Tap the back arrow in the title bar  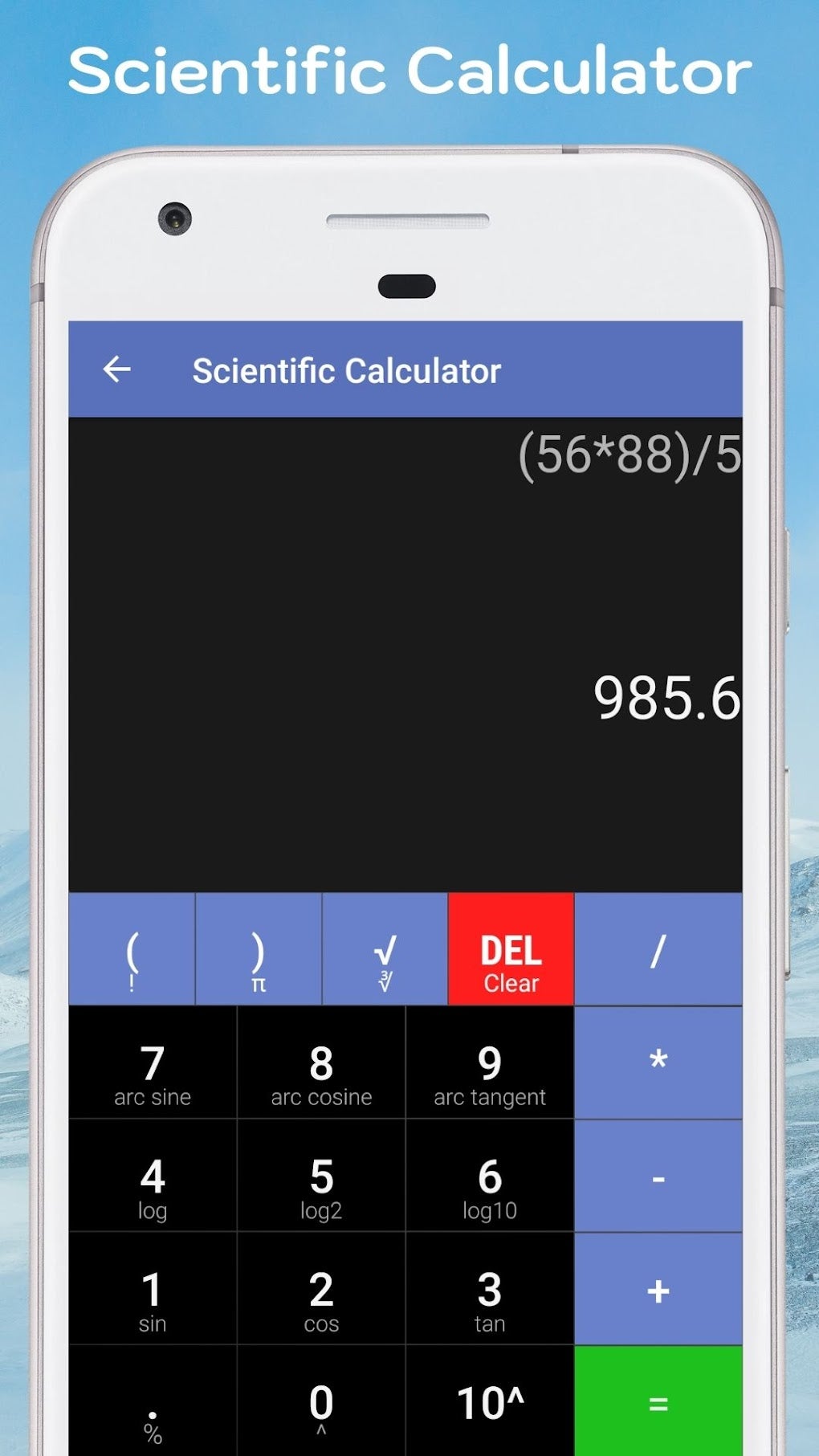point(117,369)
